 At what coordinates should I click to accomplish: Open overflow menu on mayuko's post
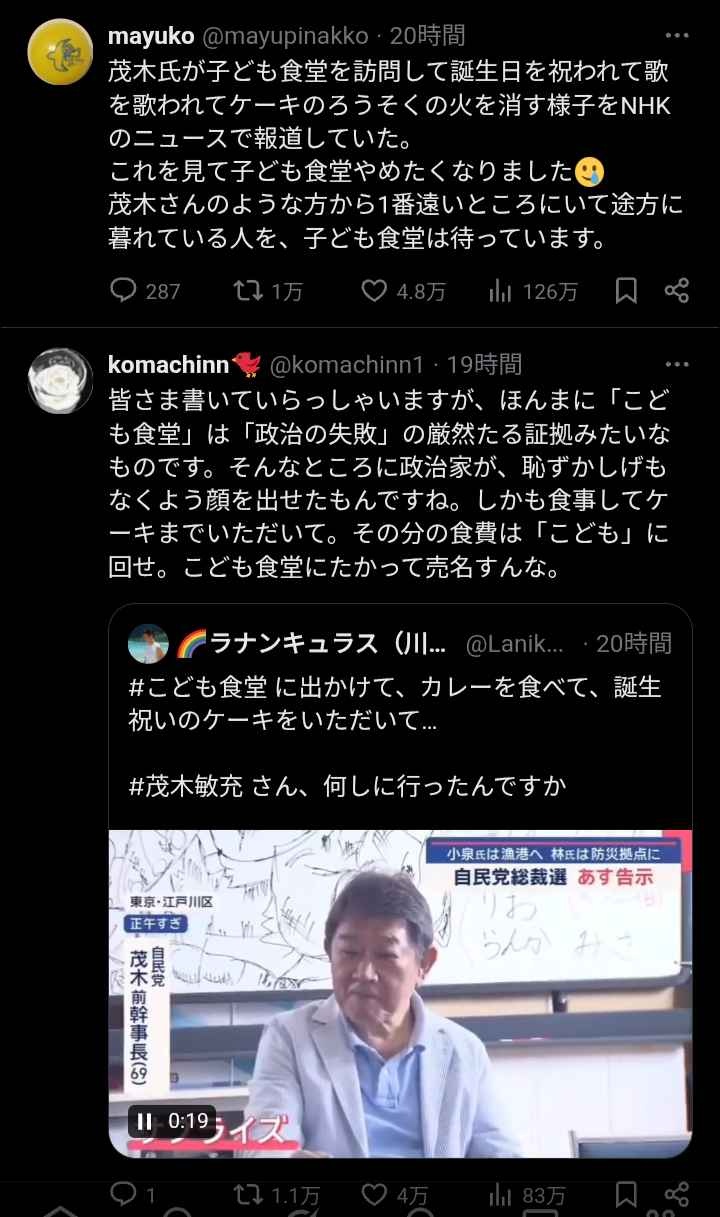pos(677,37)
